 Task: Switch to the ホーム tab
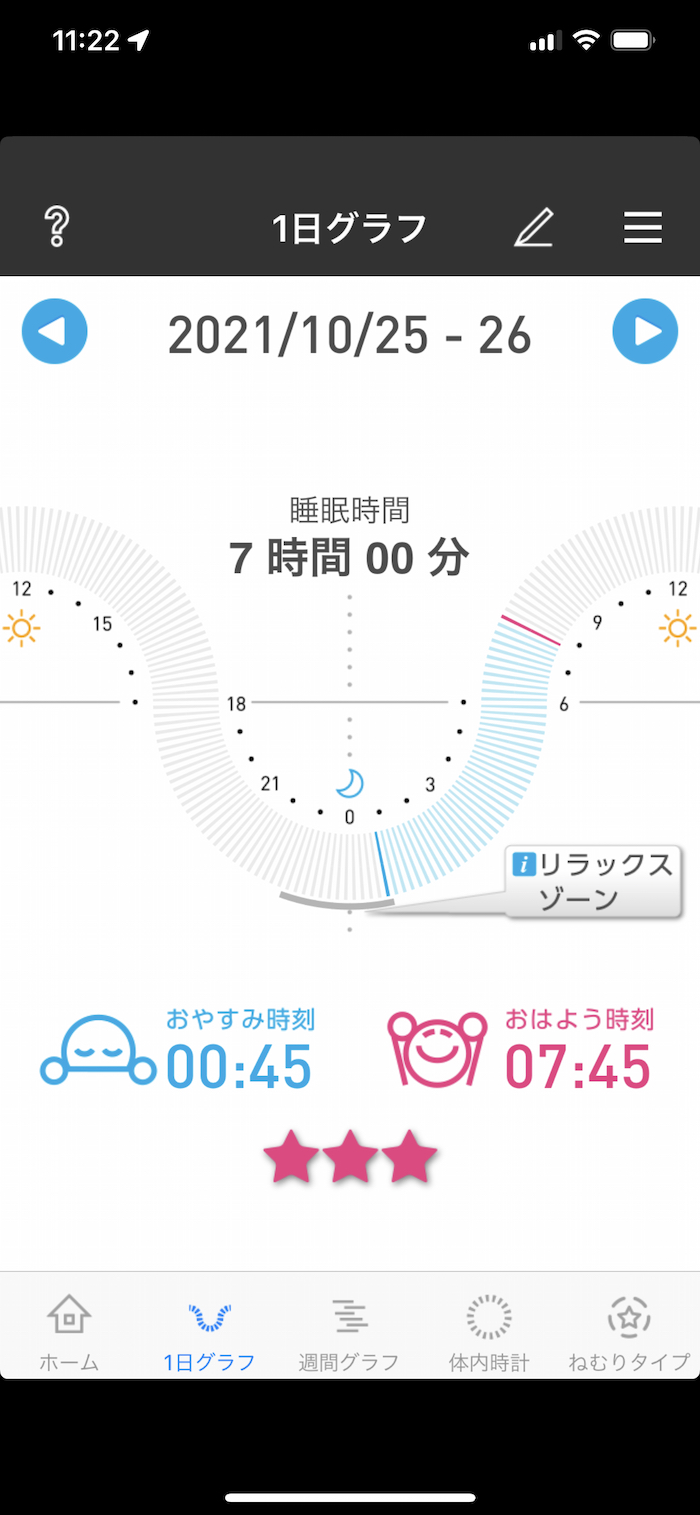tap(69, 1332)
